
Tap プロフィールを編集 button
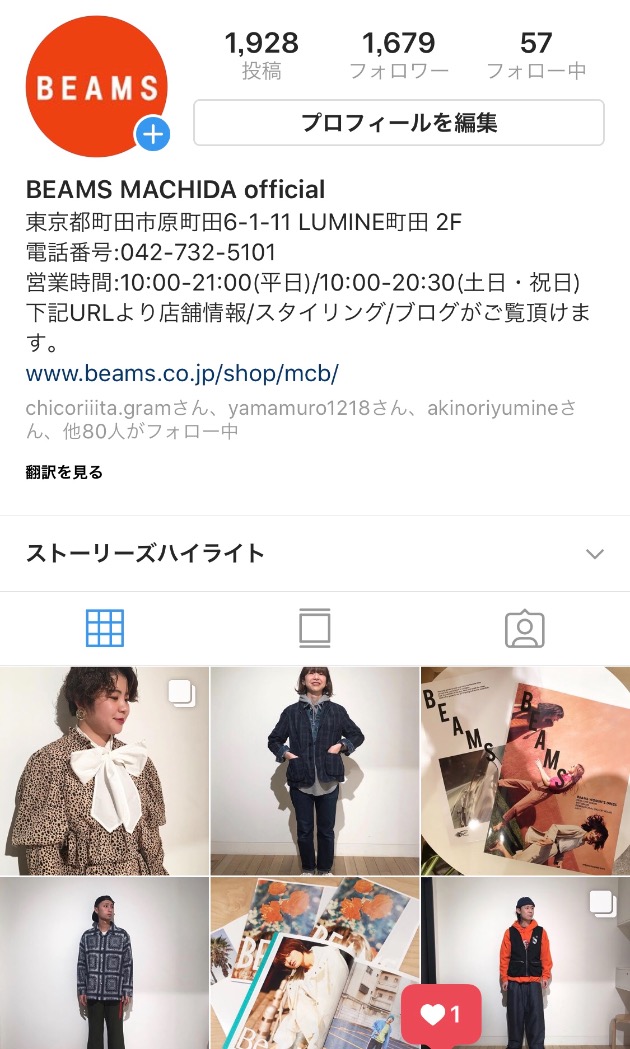[398, 123]
